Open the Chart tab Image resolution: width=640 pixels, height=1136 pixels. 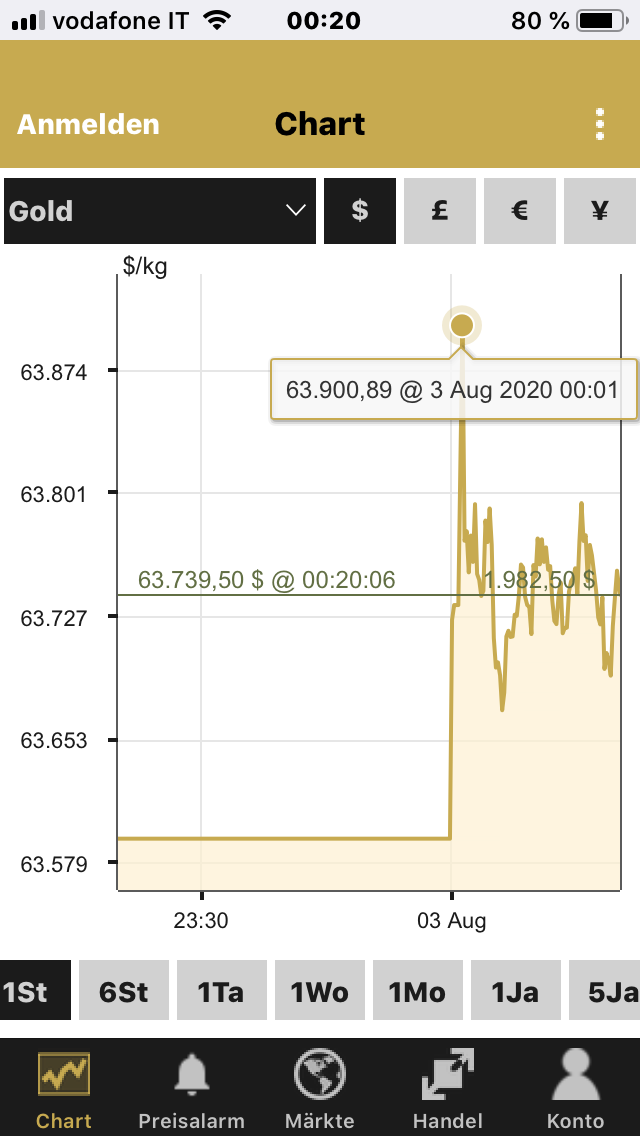[x=64, y=1089]
